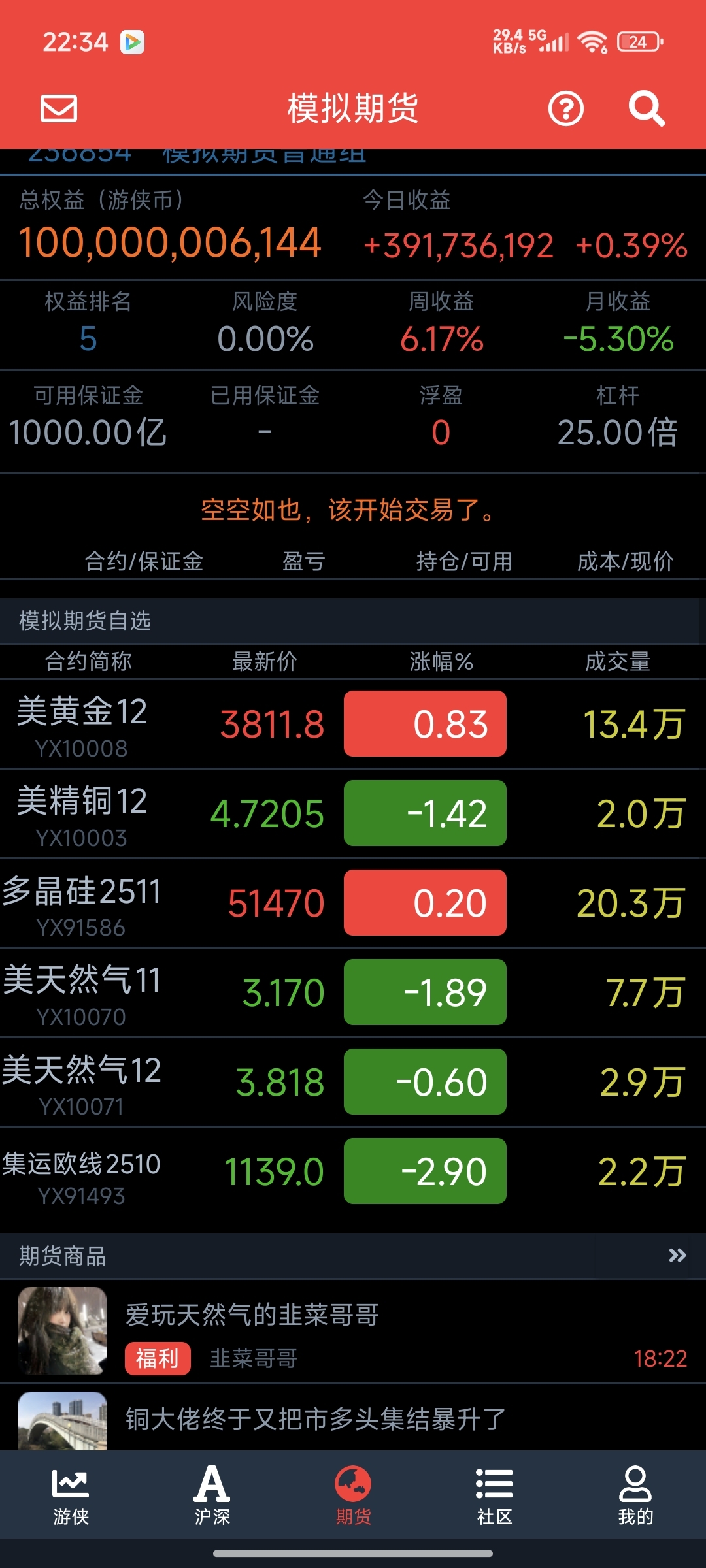This screenshot has height=1568, width=706.
Task: Open the post 铜大佬终于又把市多头集结暴升了
Action: tap(353, 1418)
